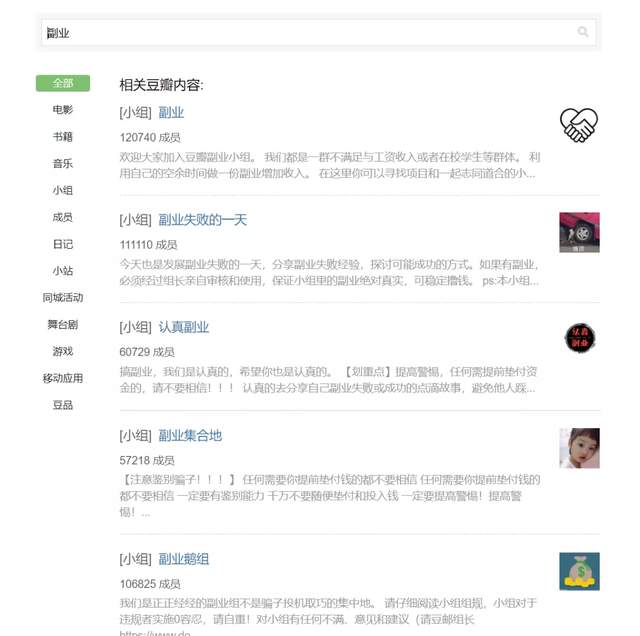Viewport: 640px width, 636px height.
Task: Tap the magnifier search icon
Action: click(x=583, y=32)
